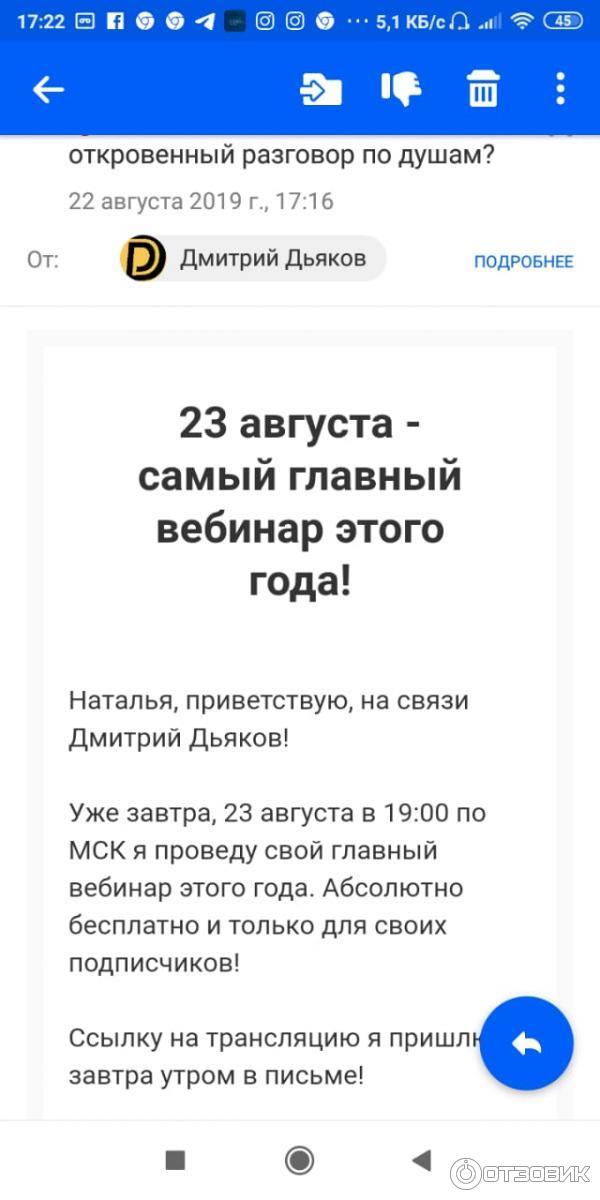This screenshot has width=600, height=1200.
Task: Move this email to a folder
Action: click(x=321, y=90)
